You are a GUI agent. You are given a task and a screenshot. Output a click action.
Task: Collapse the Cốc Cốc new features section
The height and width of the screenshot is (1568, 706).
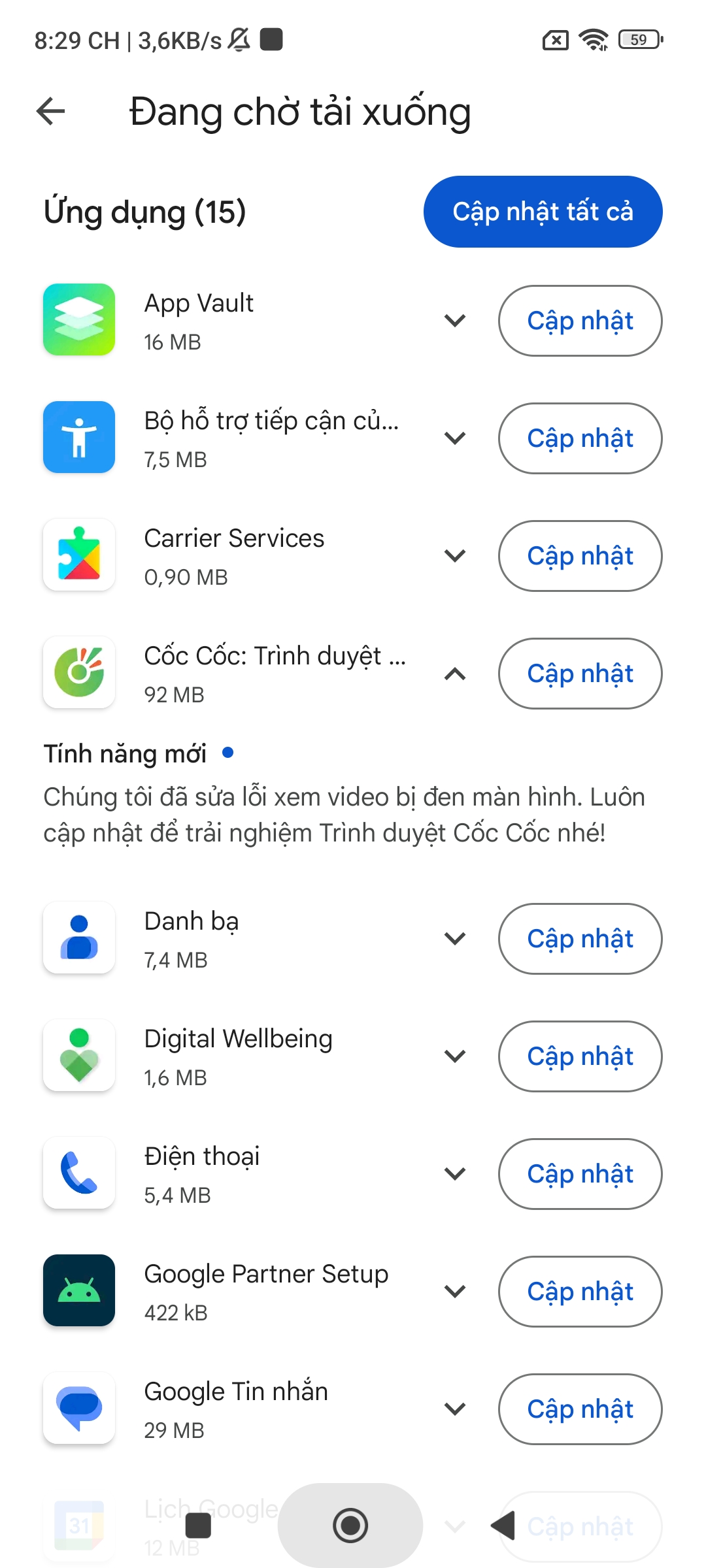(455, 674)
